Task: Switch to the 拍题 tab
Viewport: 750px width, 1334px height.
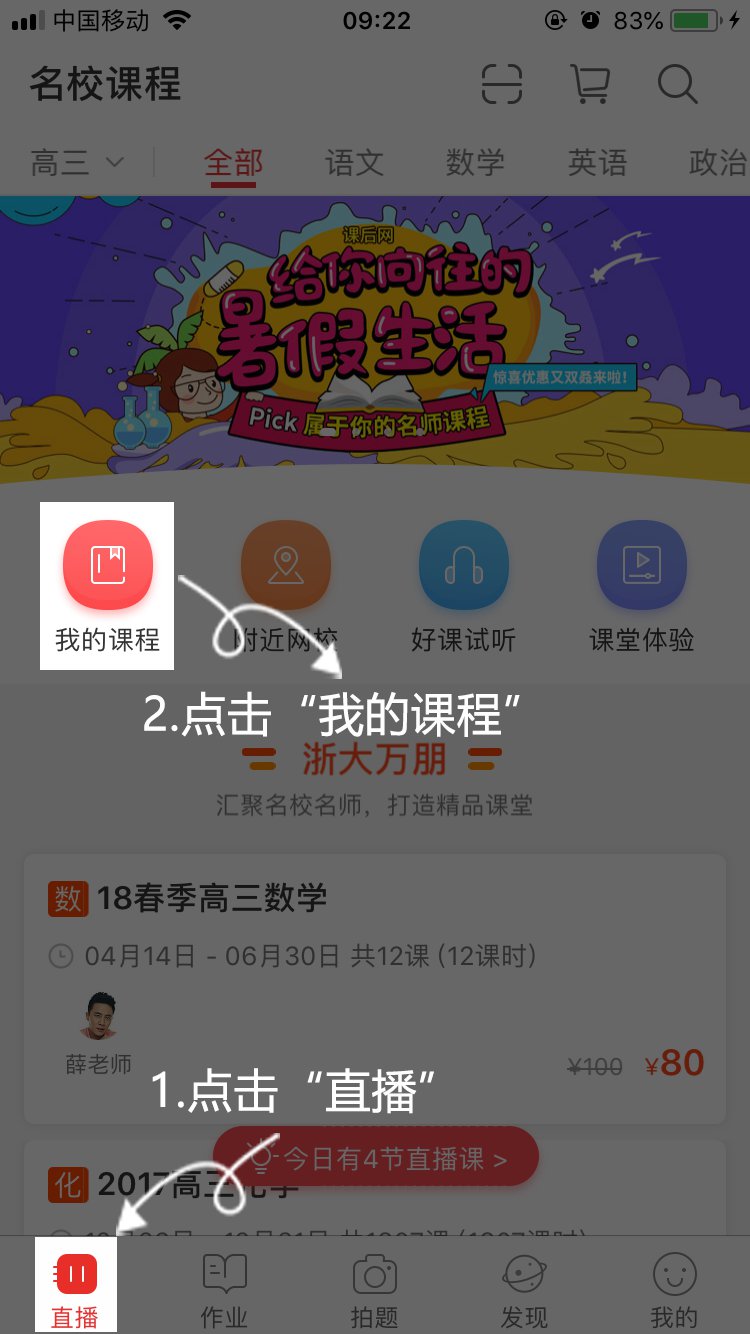Action: [375, 1286]
